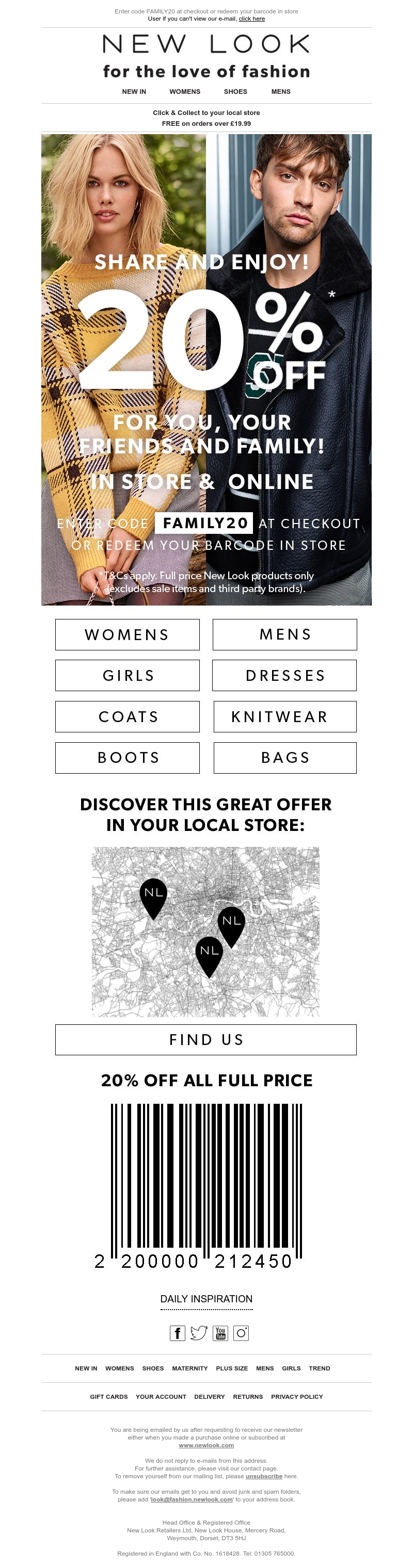Open the NEW IN header link
This screenshot has height=1568, width=413.
coord(134,92)
